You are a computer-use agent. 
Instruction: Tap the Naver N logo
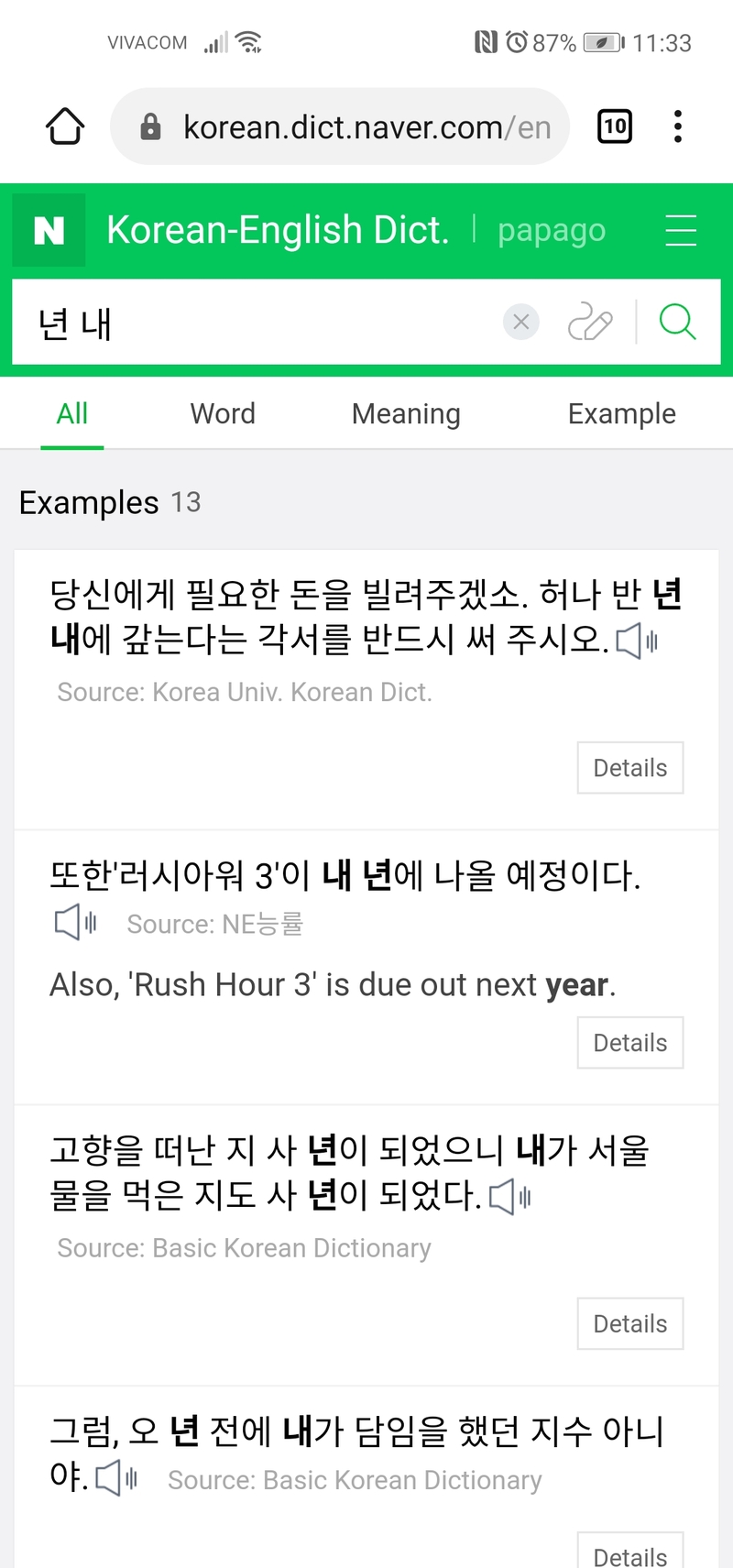(49, 230)
